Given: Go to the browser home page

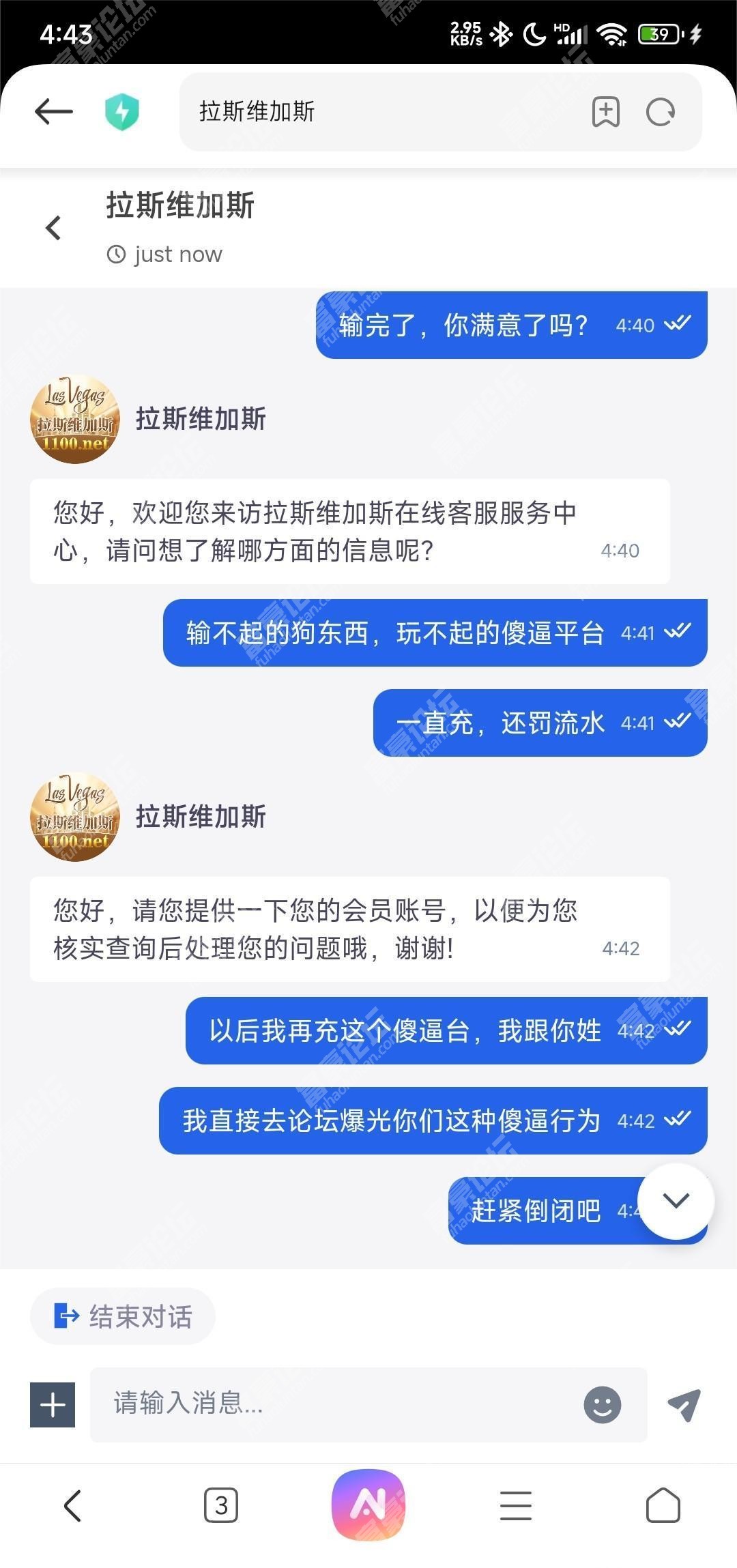Looking at the screenshot, I should pyautogui.click(x=663, y=1505).
